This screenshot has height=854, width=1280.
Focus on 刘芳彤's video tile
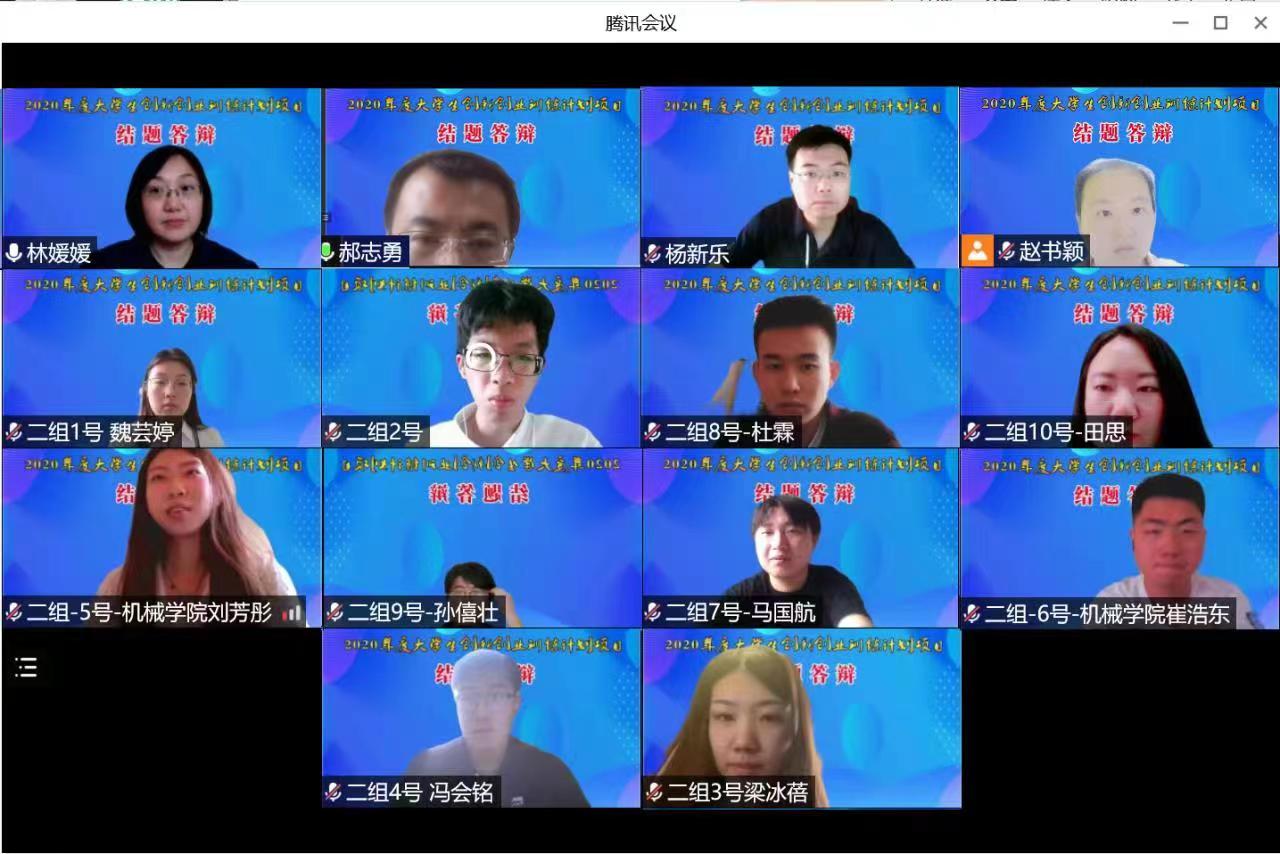161,538
